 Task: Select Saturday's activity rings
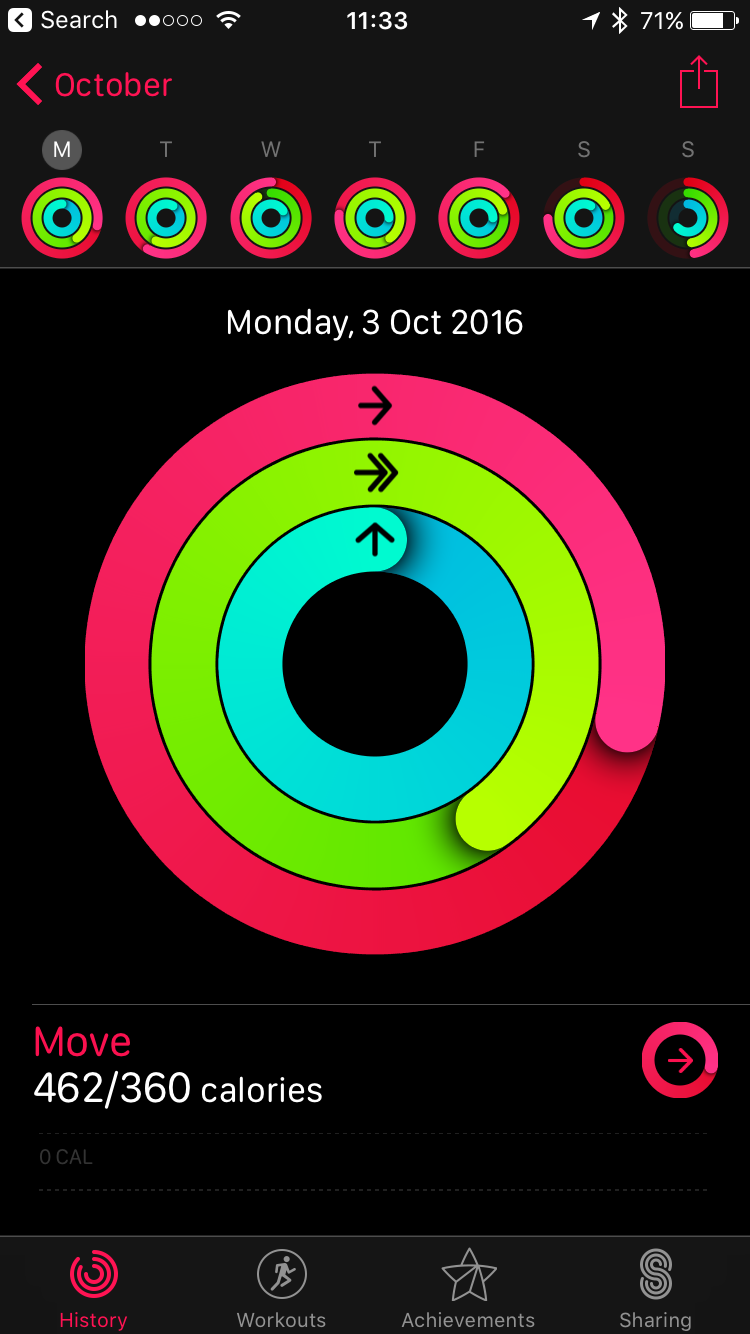pyautogui.click(x=584, y=217)
